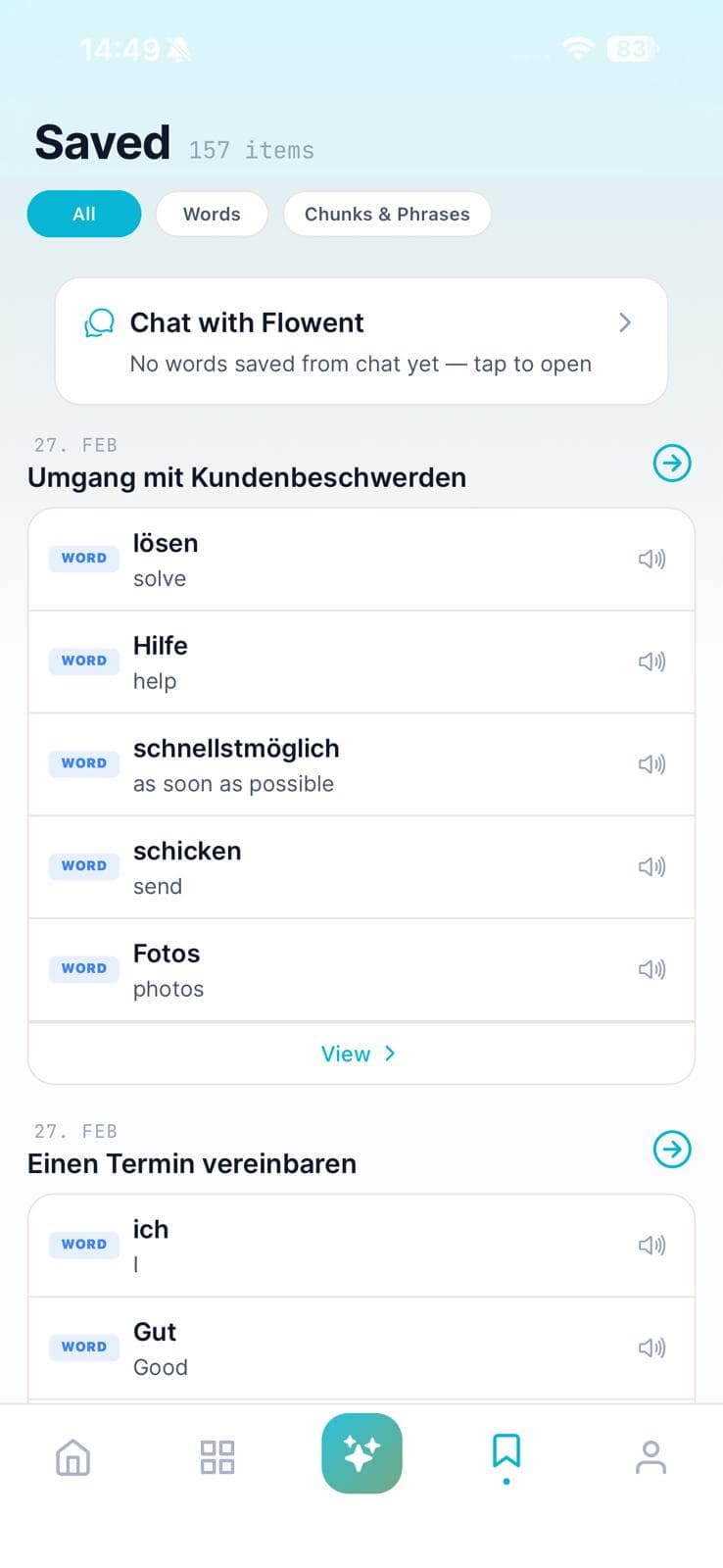Go to the Home tab
Image resolution: width=723 pixels, height=1568 pixels.
73,1457
